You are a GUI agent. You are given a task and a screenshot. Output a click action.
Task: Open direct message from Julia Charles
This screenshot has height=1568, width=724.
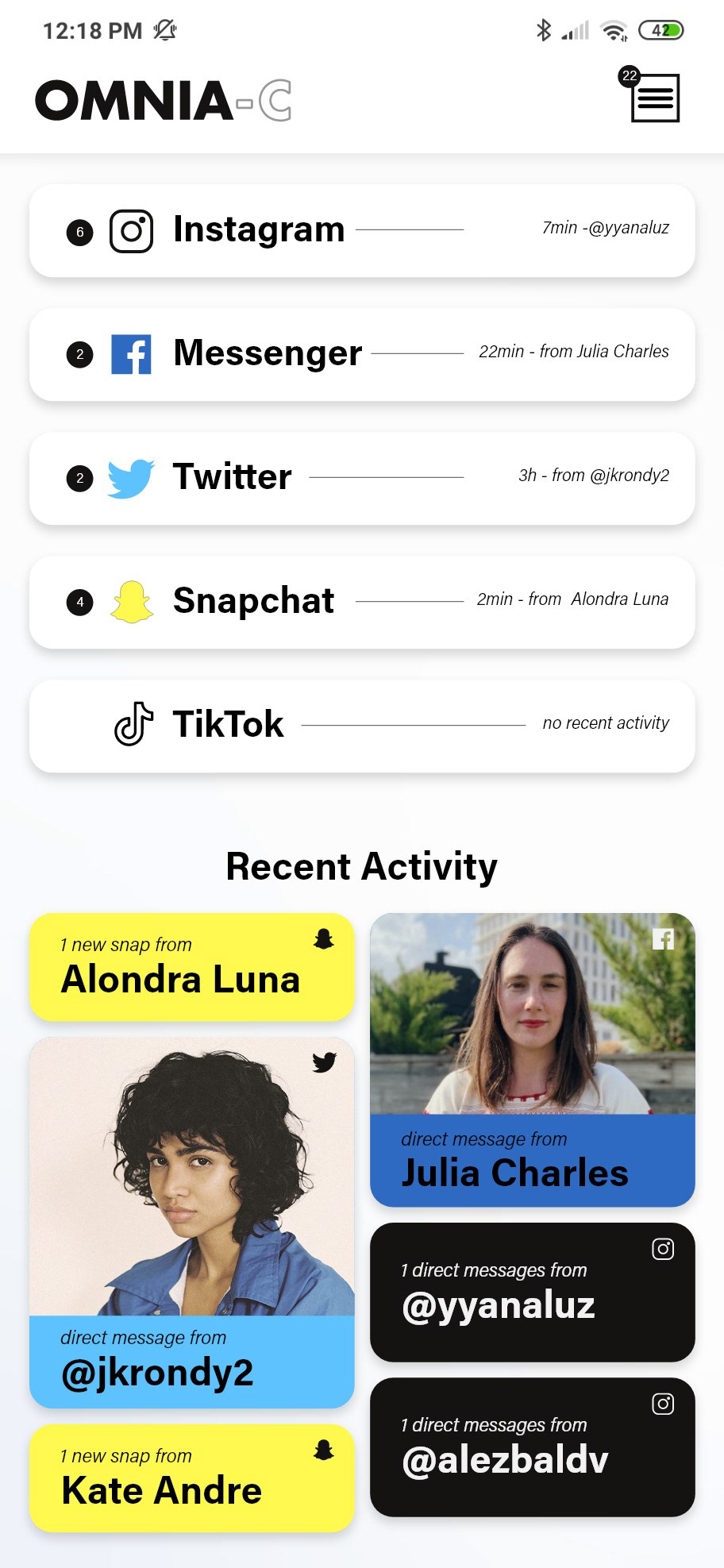(532, 1060)
